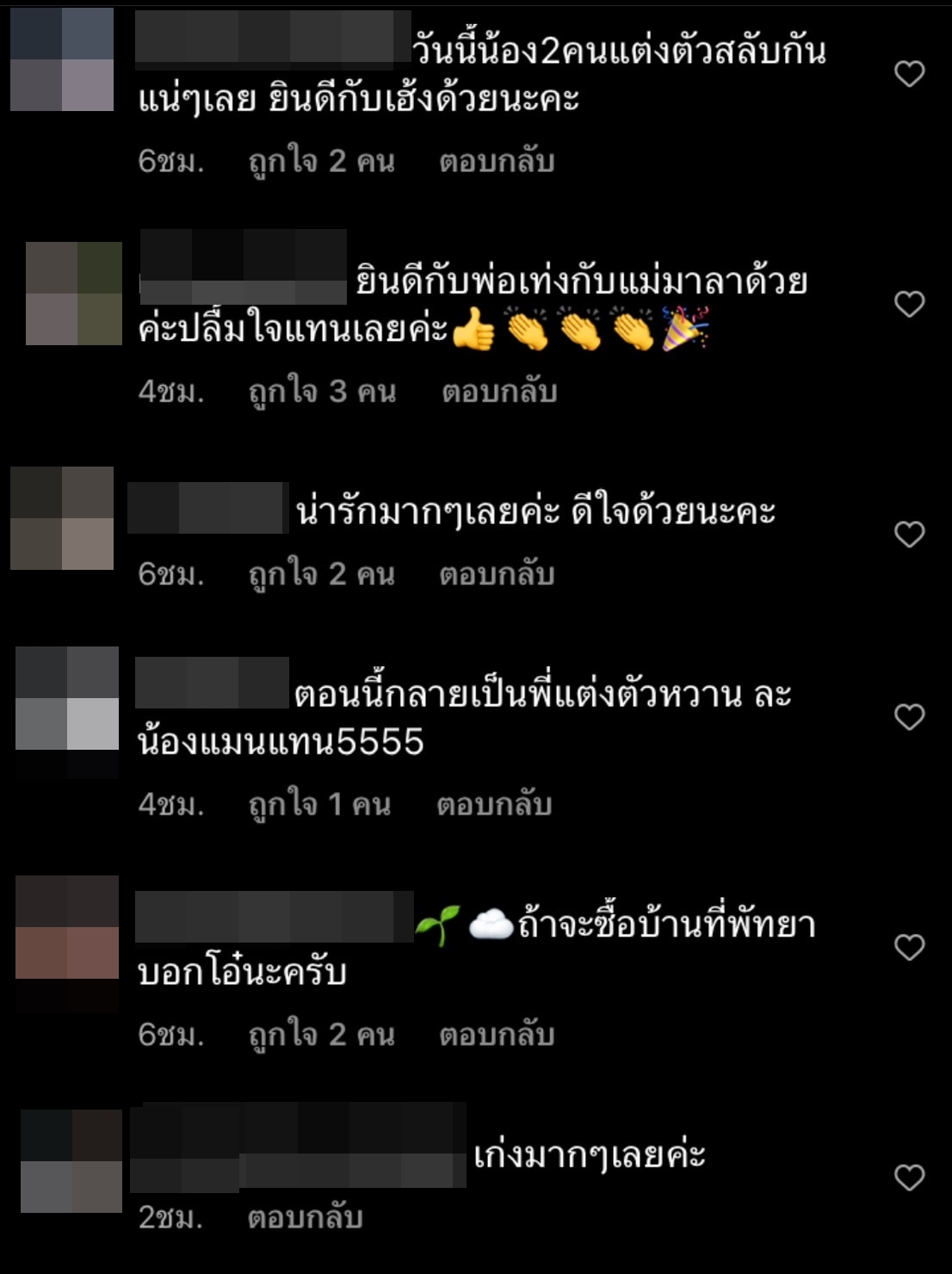This screenshot has width=952, height=1274.
Task: Like the comment 'น่ารักมากๆเลยค่ะ ดีใจด้วยนะคะ'
Action: tap(909, 535)
